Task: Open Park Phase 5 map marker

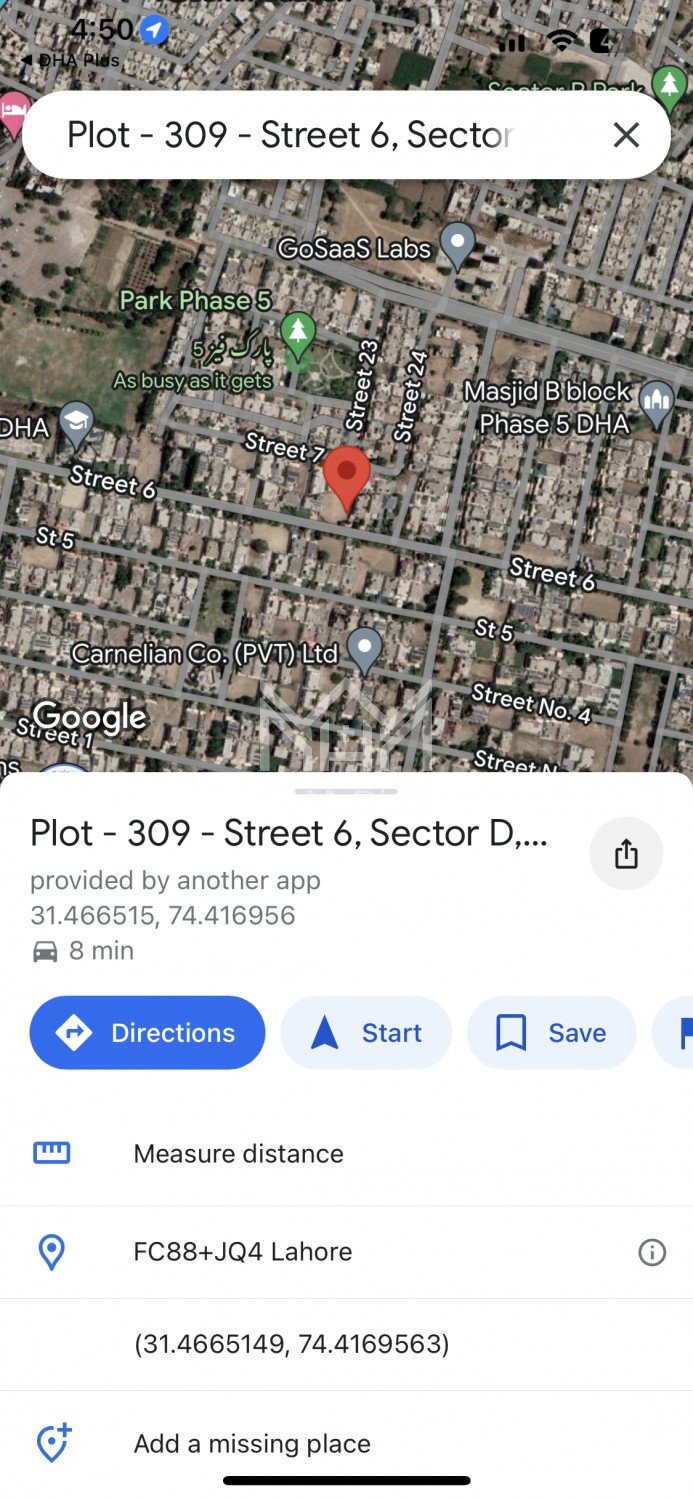Action: click(x=297, y=335)
